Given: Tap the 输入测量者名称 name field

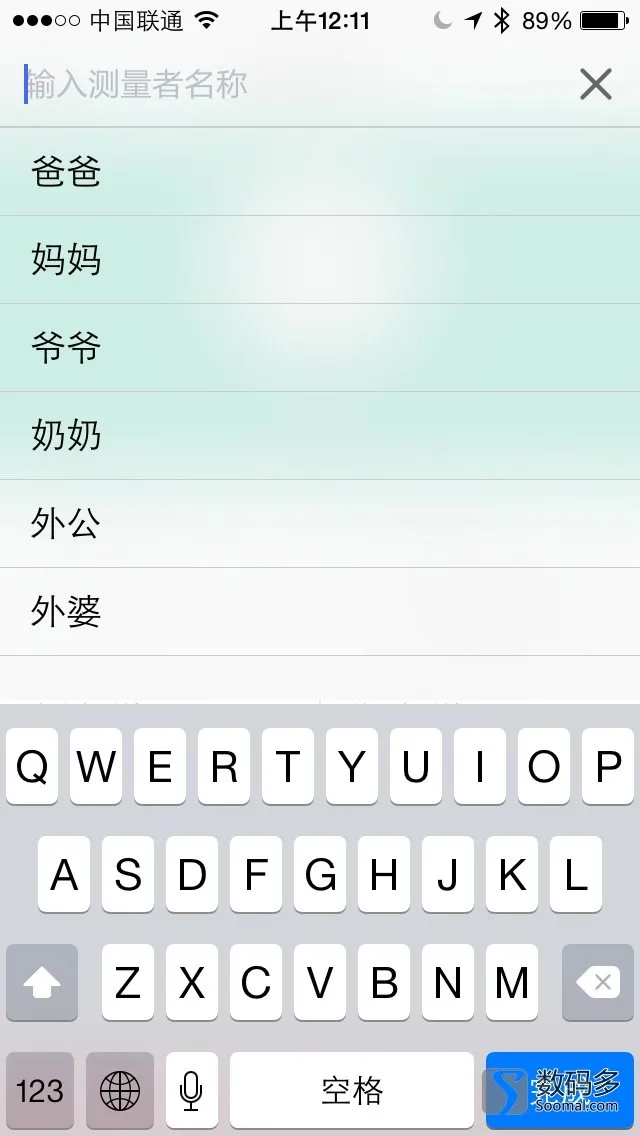Looking at the screenshot, I should click(290, 84).
